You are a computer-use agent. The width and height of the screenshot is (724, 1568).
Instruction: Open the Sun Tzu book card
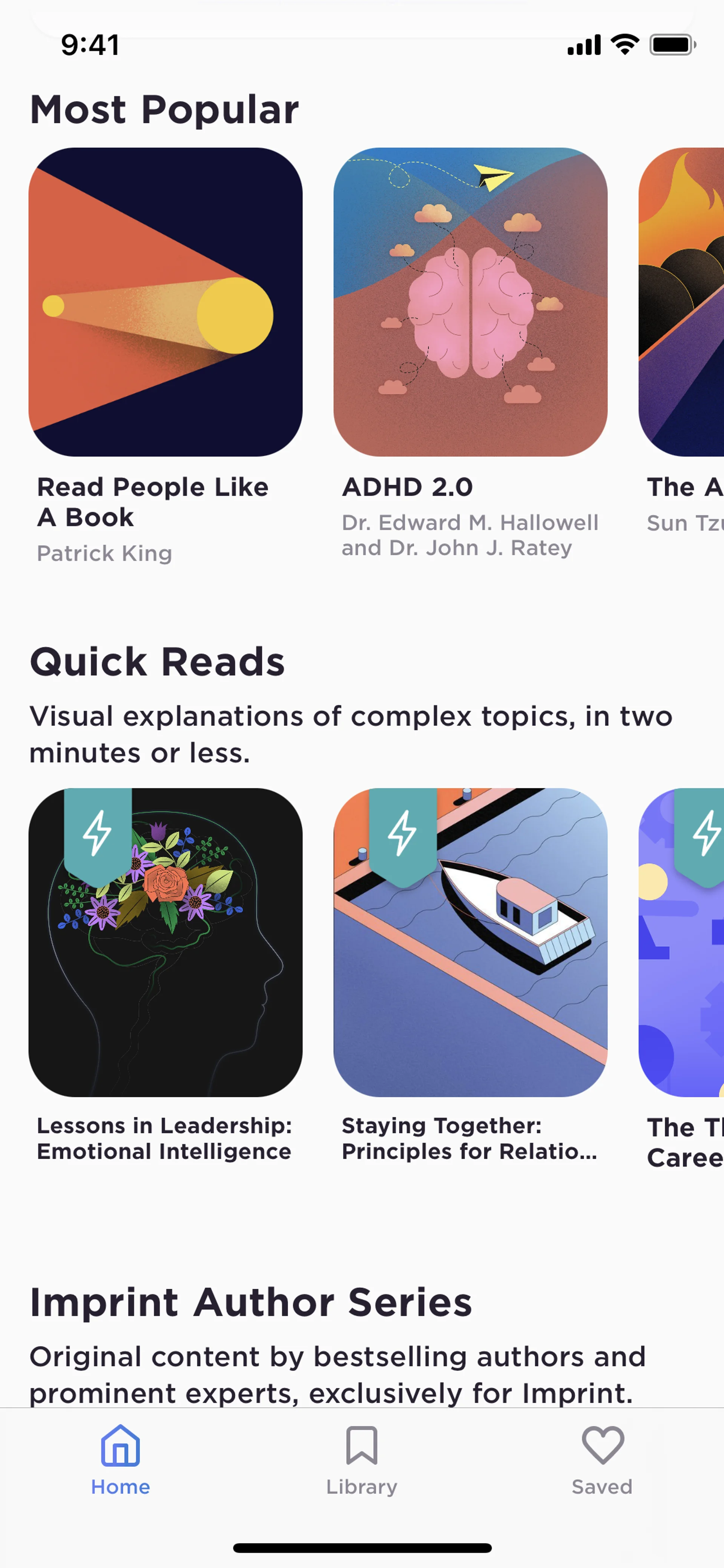click(x=681, y=302)
